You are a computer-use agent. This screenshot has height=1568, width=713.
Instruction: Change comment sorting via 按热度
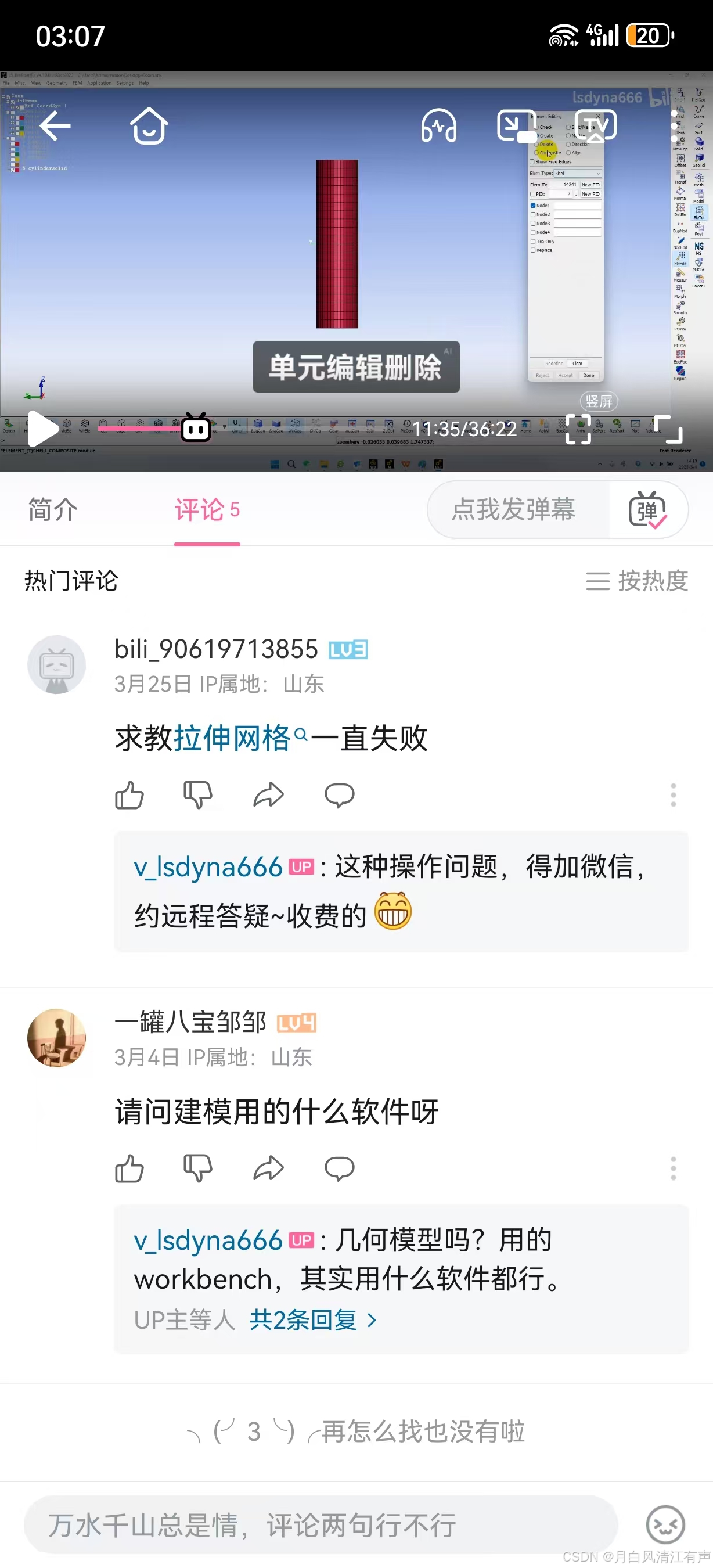[637, 581]
